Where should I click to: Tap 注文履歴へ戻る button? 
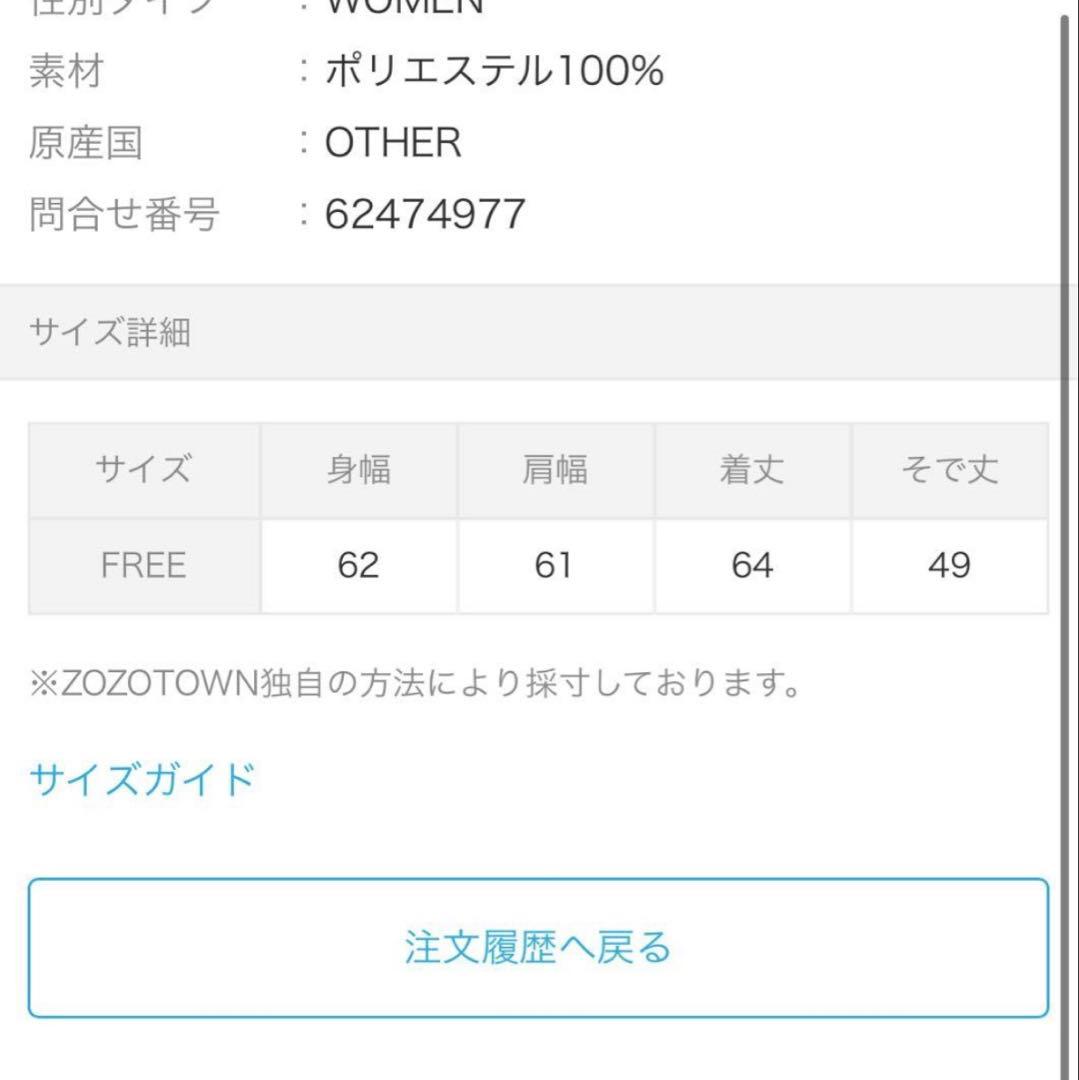(538, 947)
